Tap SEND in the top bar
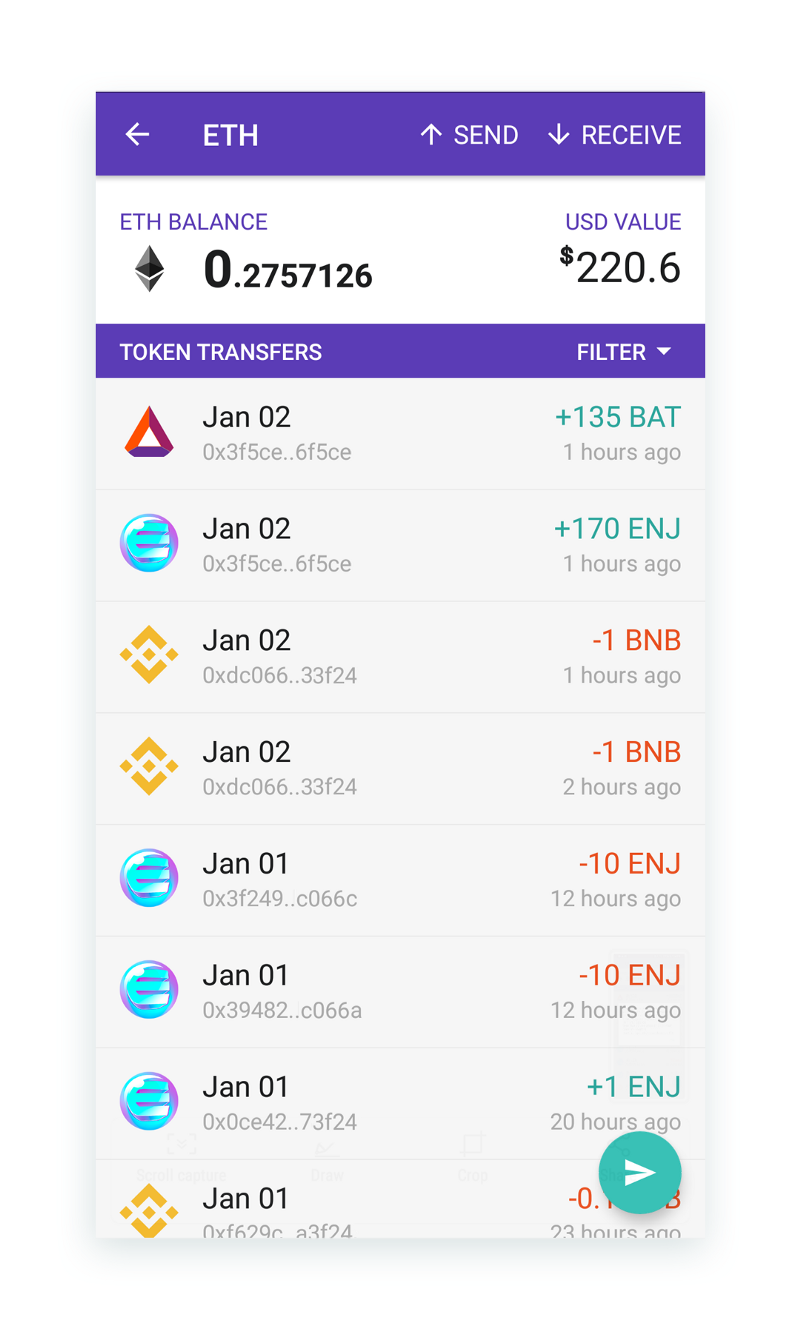The height and width of the screenshot is (1342, 800). coord(469,135)
